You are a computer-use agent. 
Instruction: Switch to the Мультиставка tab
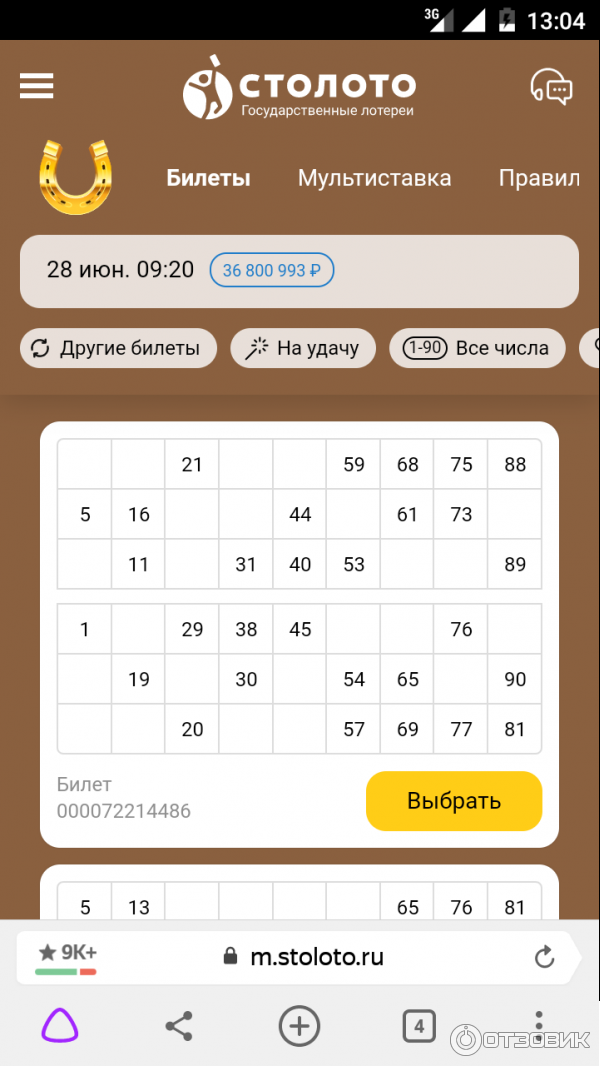[x=374, y=179]
